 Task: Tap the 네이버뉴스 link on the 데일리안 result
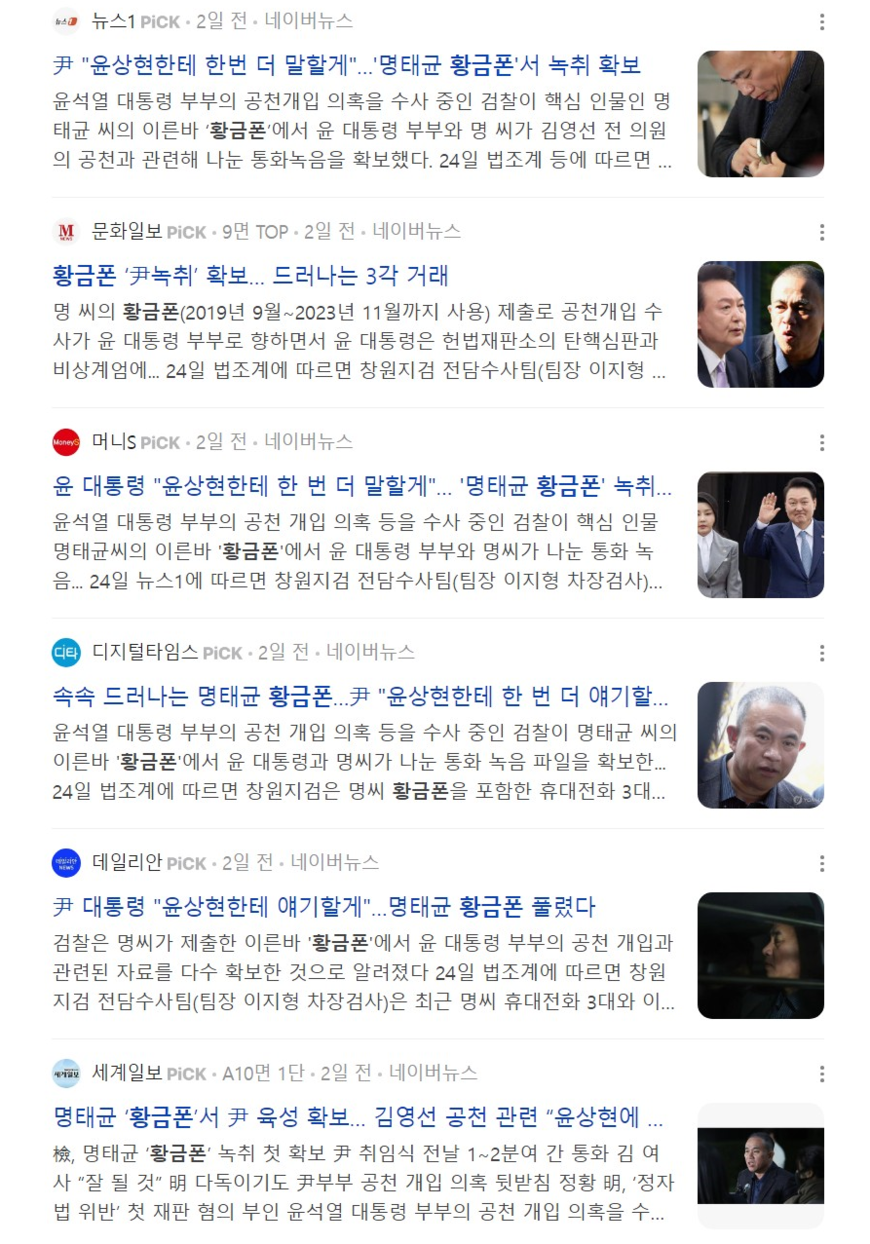click(335, 863)
